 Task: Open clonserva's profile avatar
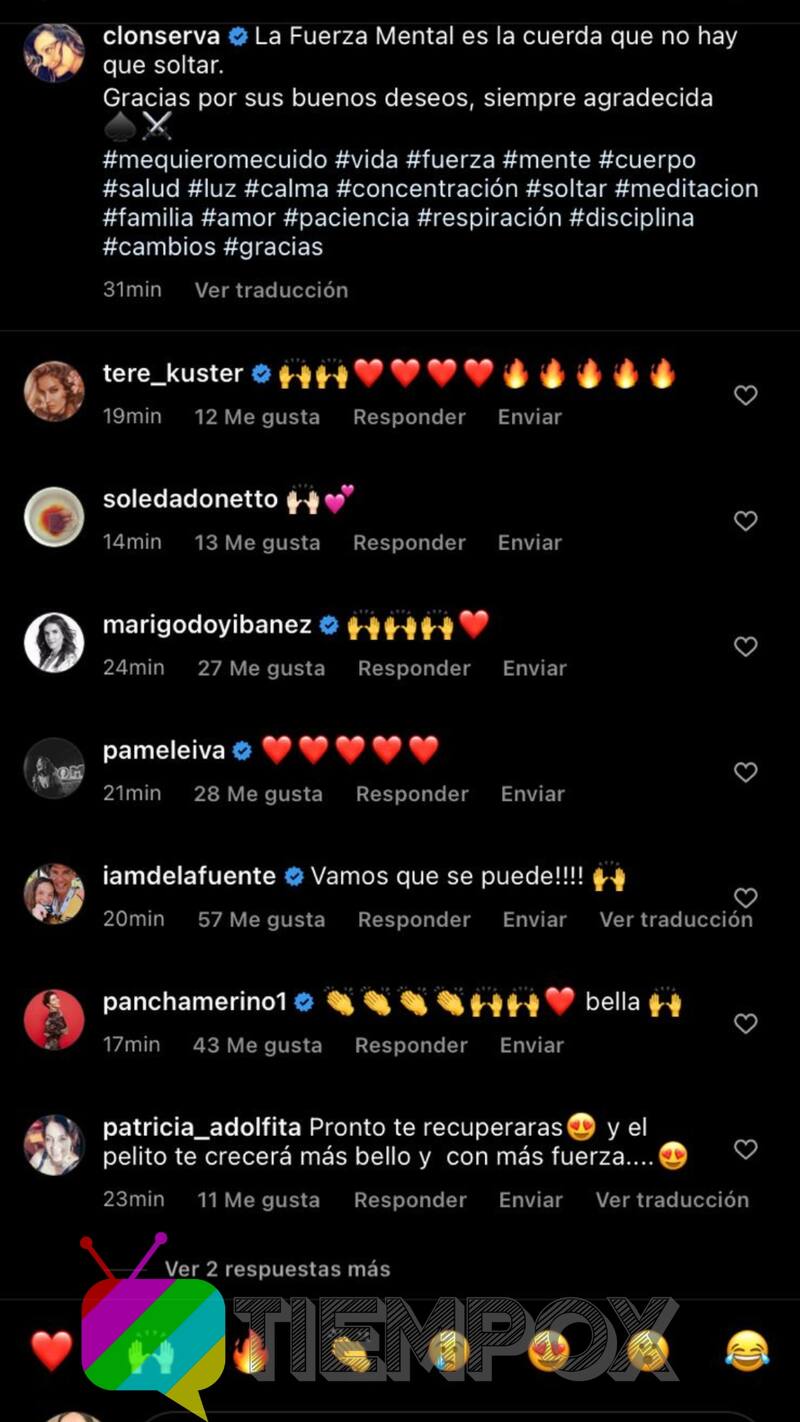54,52
